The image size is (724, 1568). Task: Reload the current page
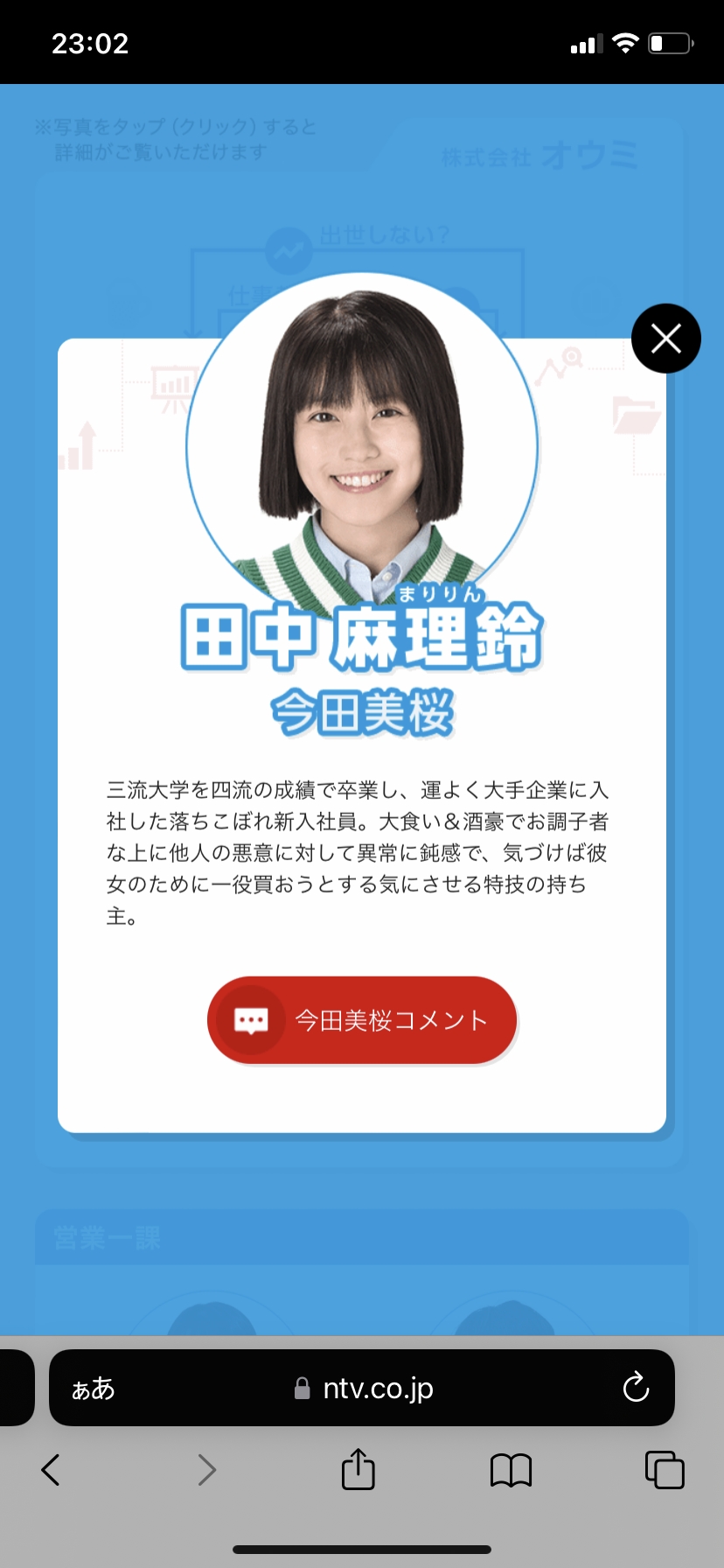(x=636, y=1388)
